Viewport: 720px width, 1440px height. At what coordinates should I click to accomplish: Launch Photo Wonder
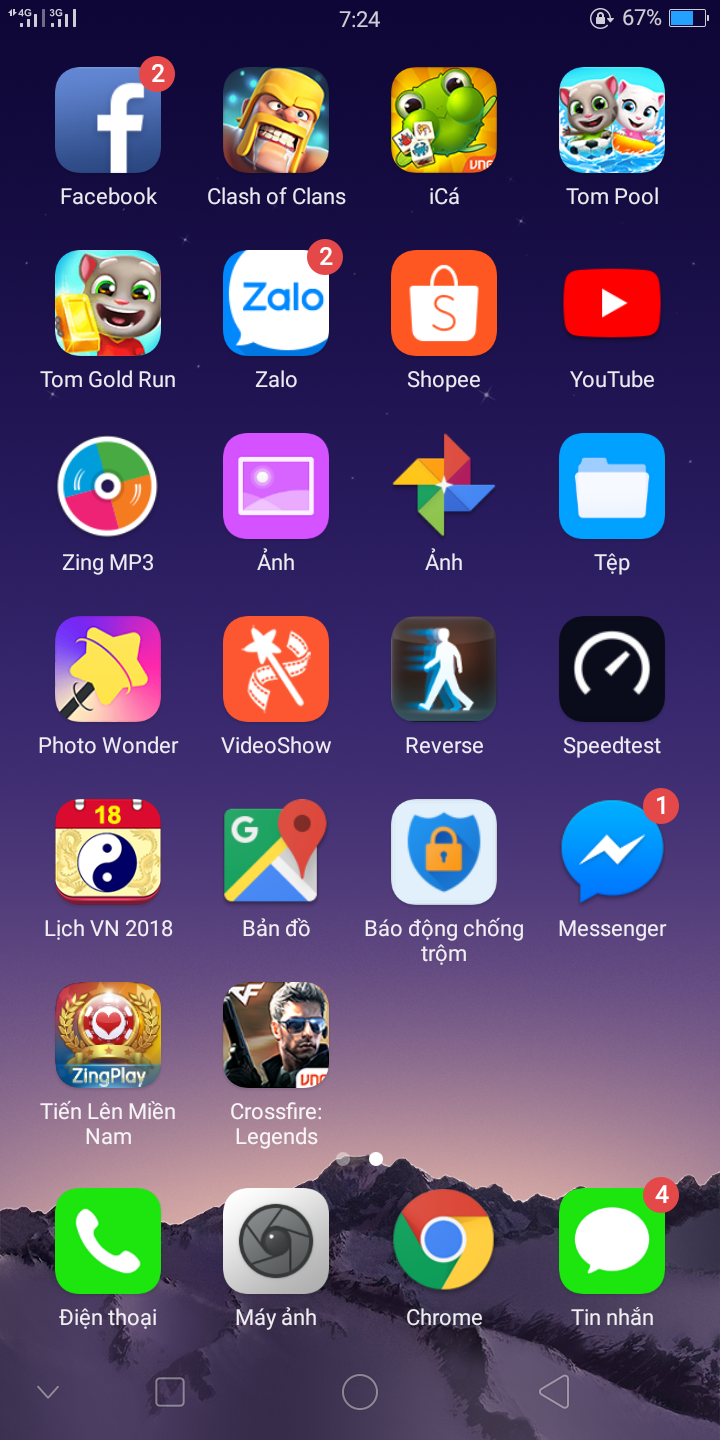click(x=108, y=669)
